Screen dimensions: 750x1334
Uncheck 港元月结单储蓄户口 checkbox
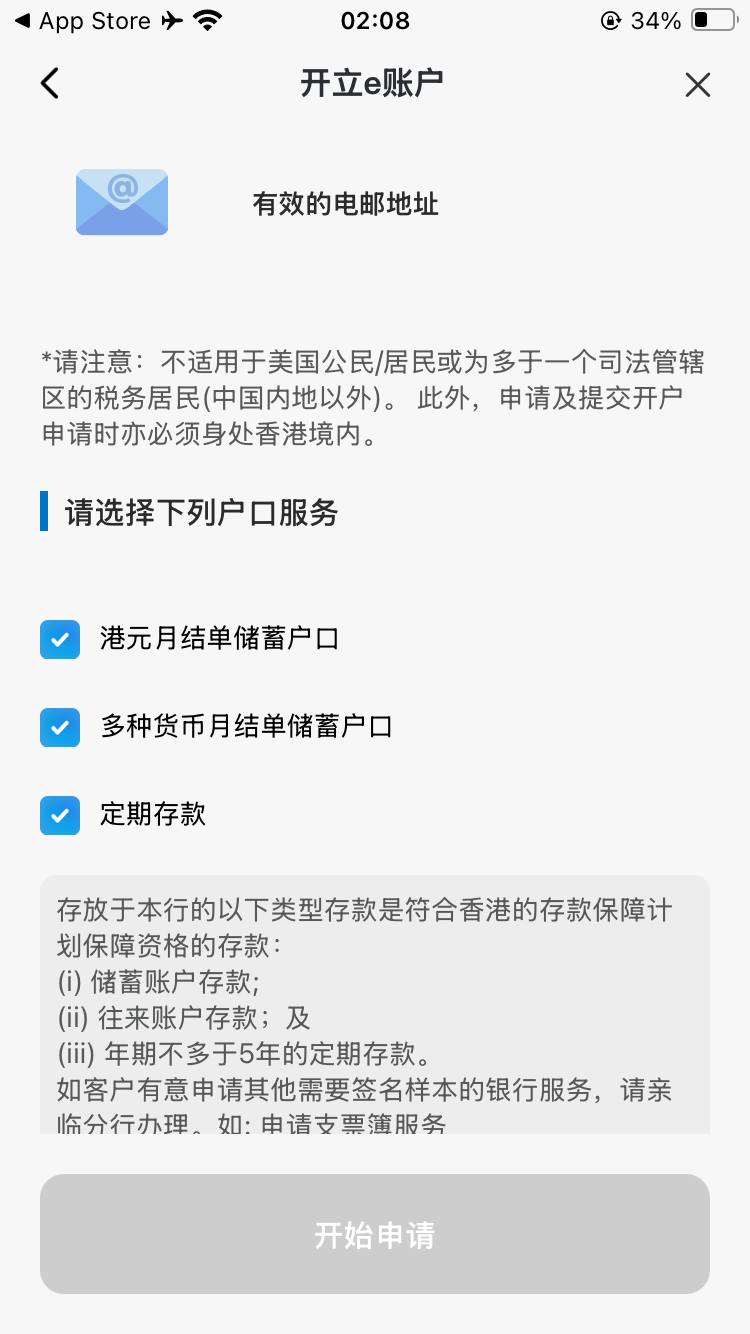click(x=60, y=639)
